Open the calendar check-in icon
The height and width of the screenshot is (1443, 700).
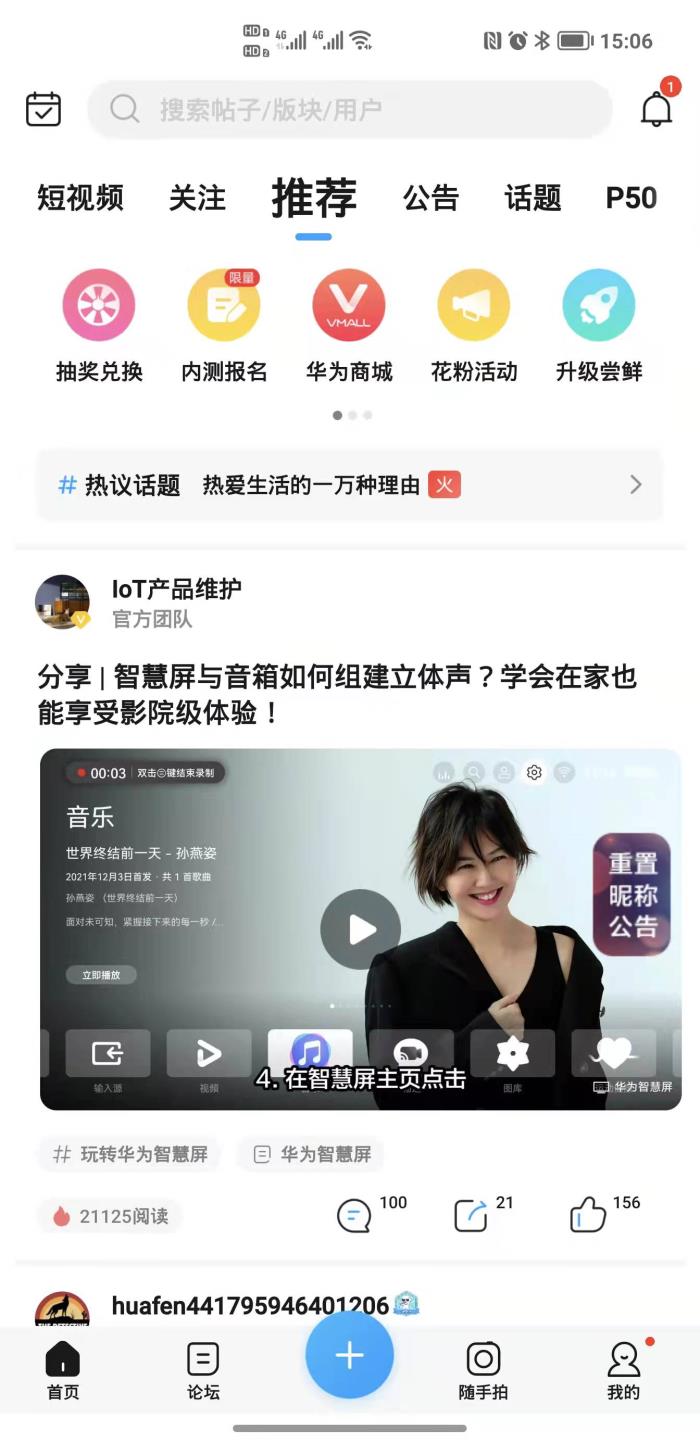click(43, 109)
